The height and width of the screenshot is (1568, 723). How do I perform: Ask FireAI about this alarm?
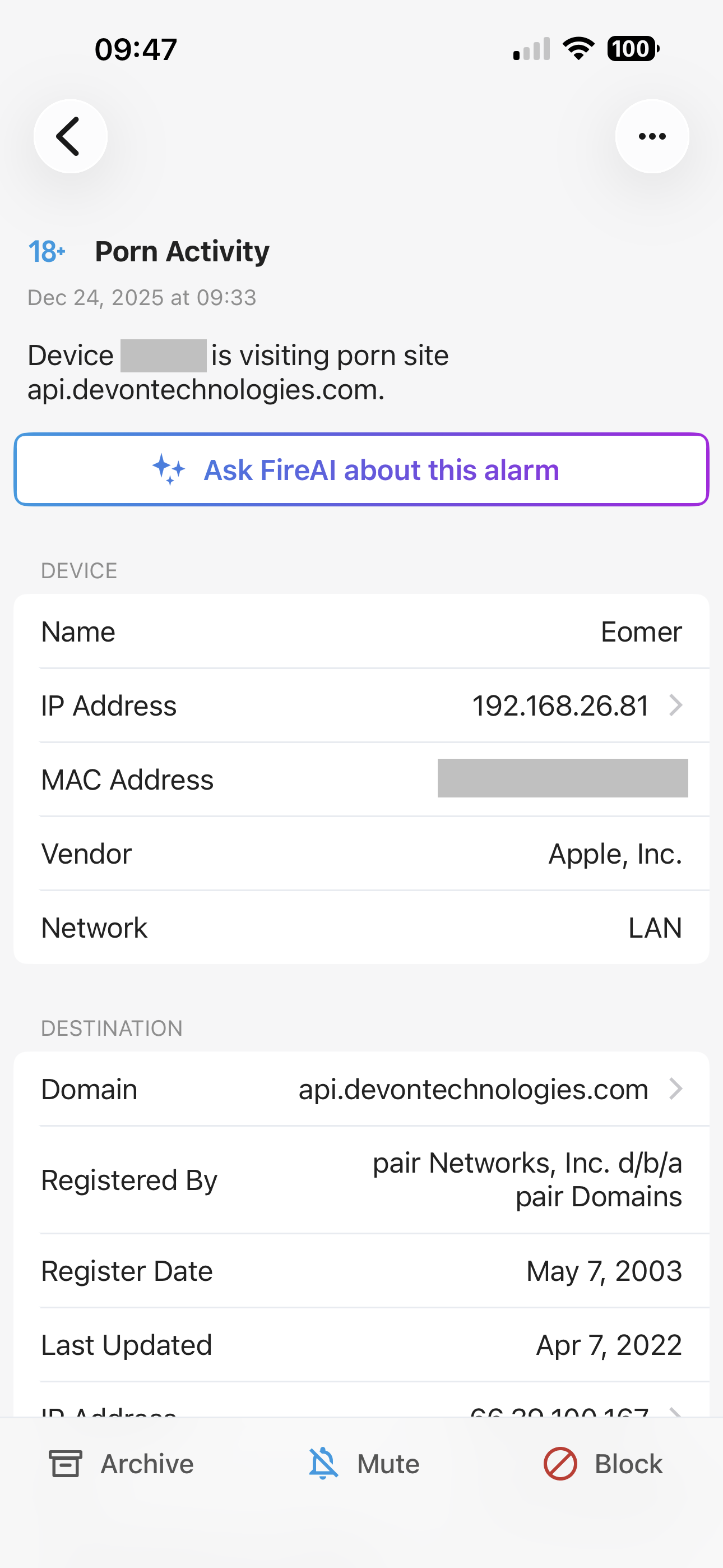click(x=361, y=470)
